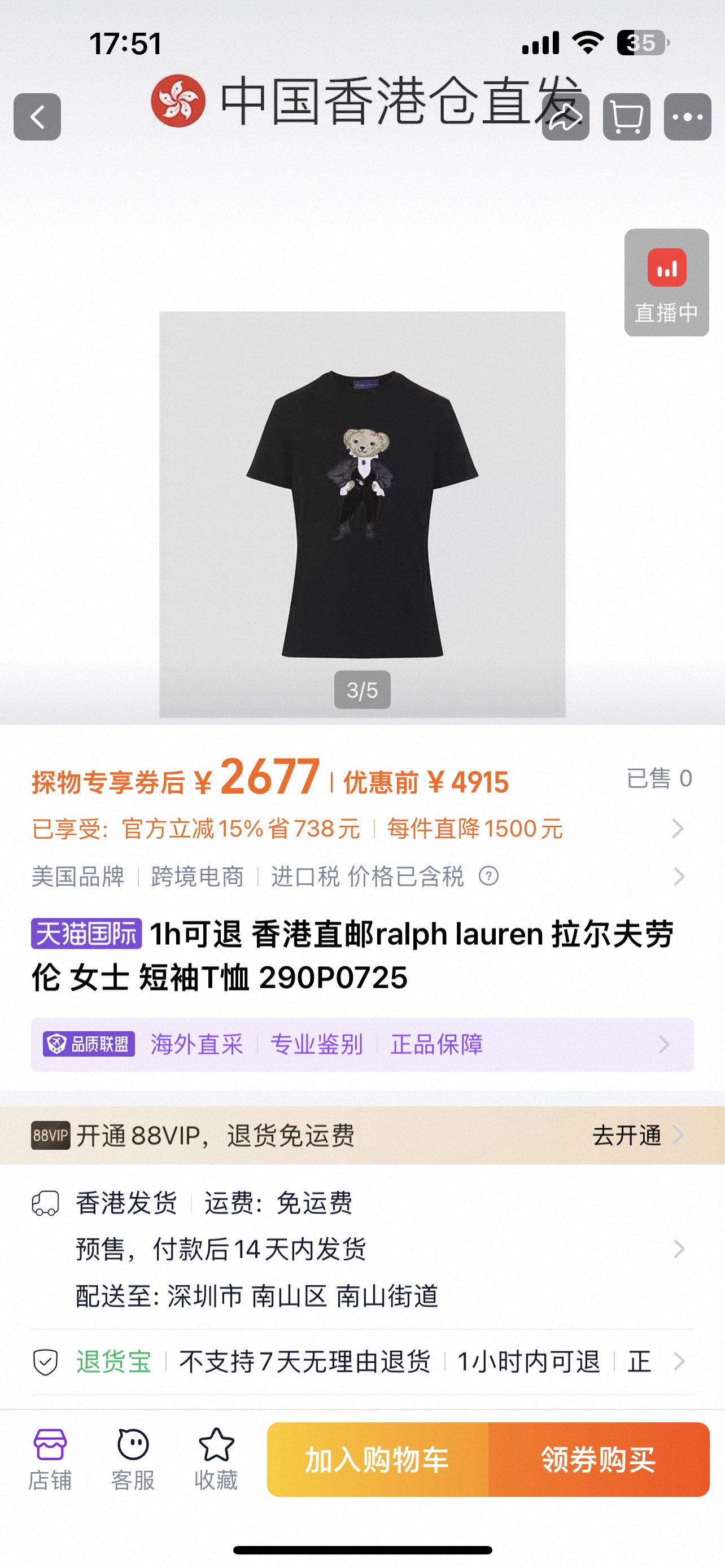Open the overflow menu
Viewport: 725px width, 1568px height.
[x=687, y=117]
